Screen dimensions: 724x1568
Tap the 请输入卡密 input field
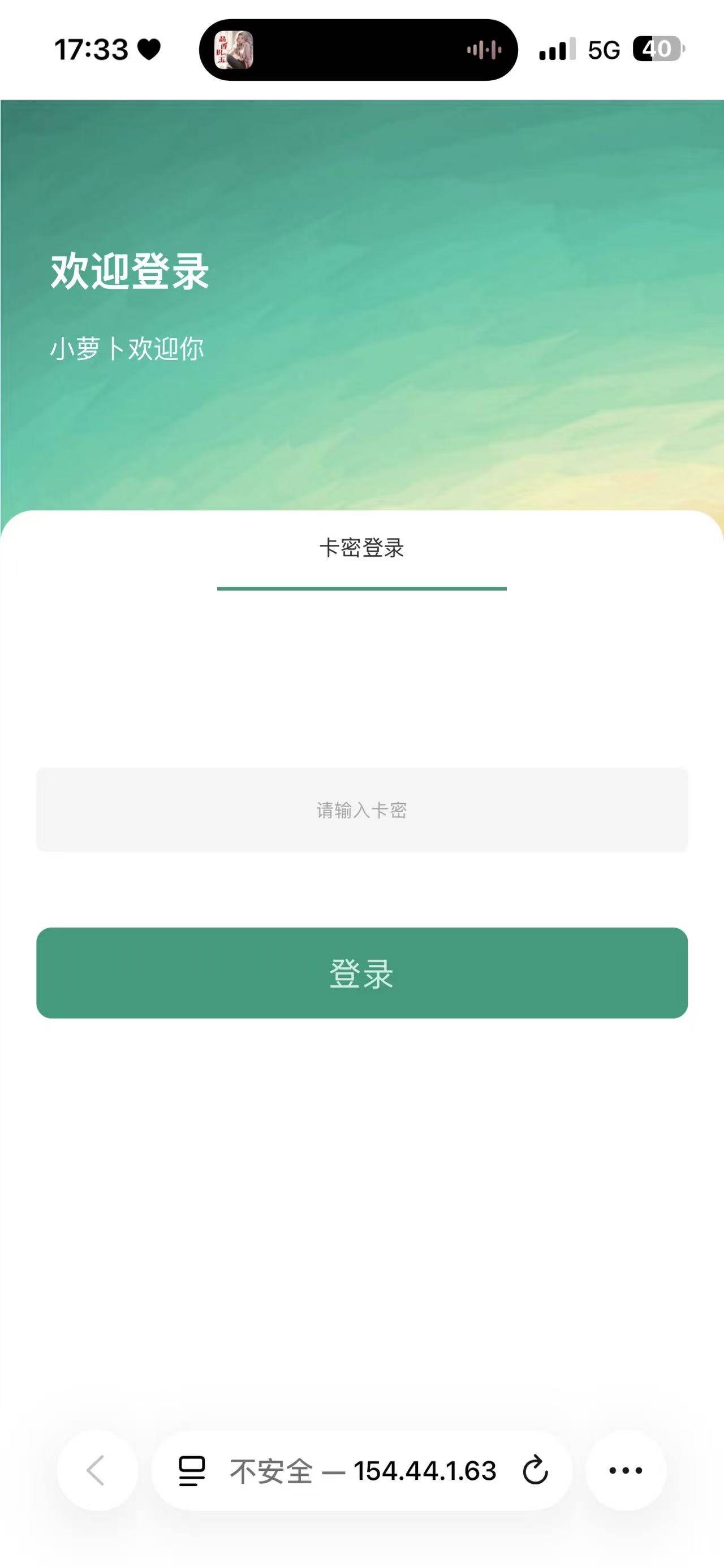coord(361,809)
